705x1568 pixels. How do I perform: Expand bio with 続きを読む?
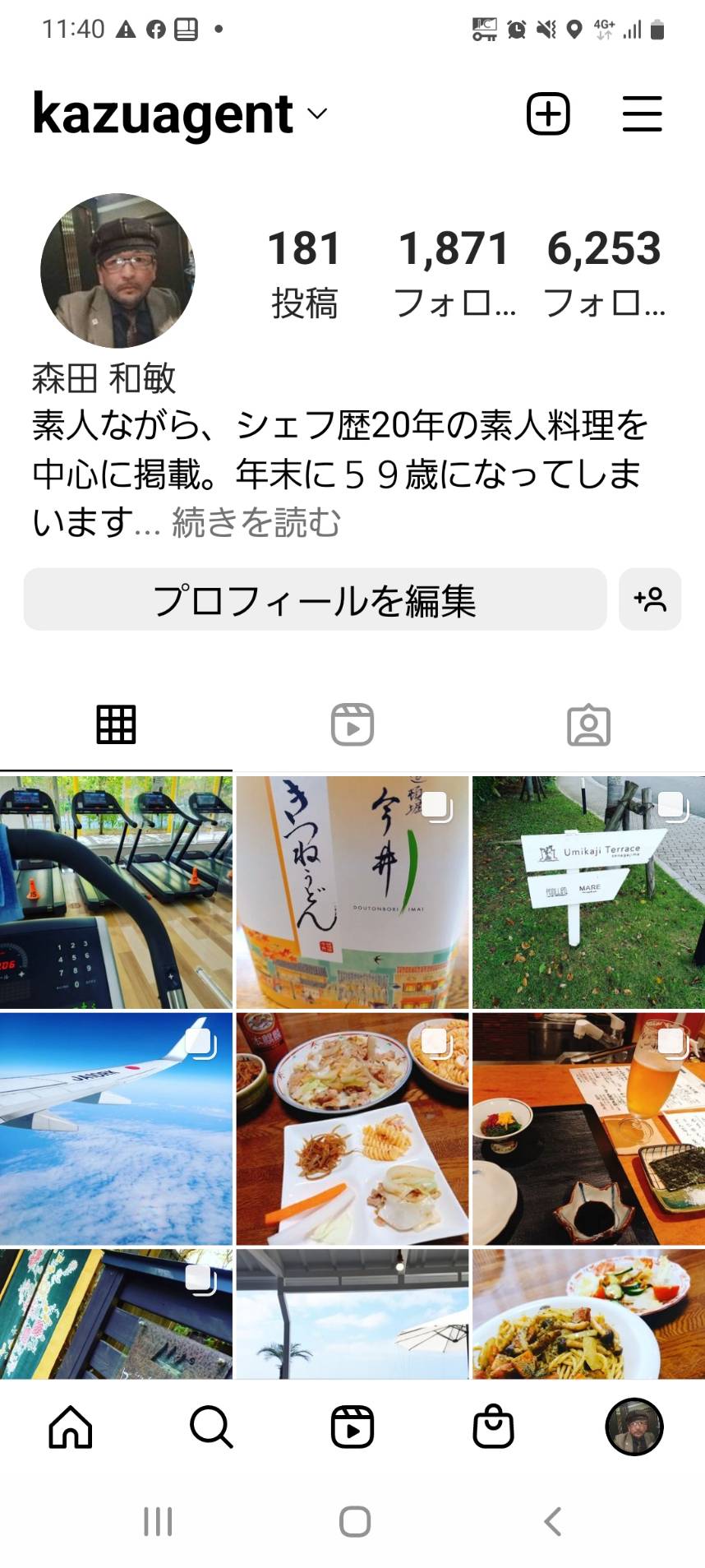[x=256, y=522]
